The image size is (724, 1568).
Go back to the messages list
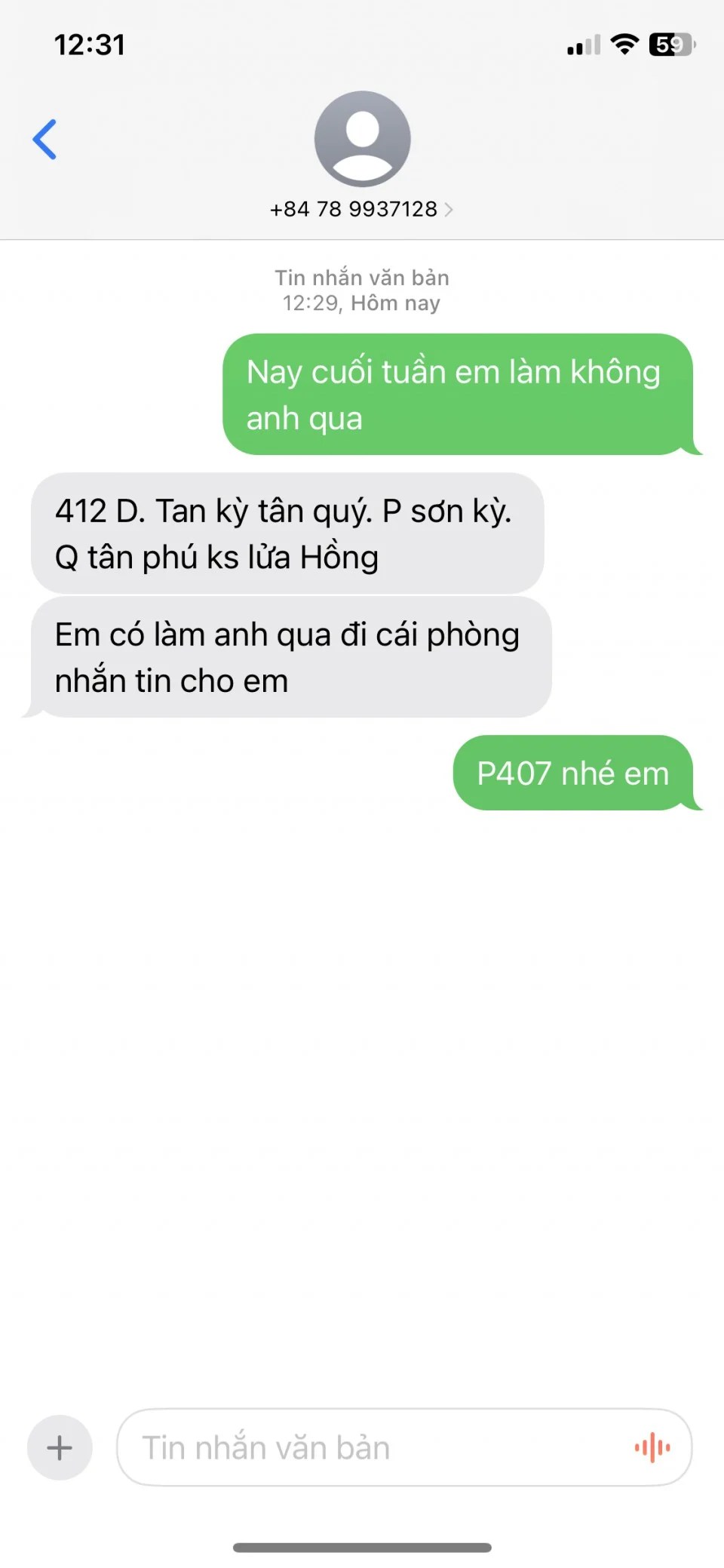(44, 140)
